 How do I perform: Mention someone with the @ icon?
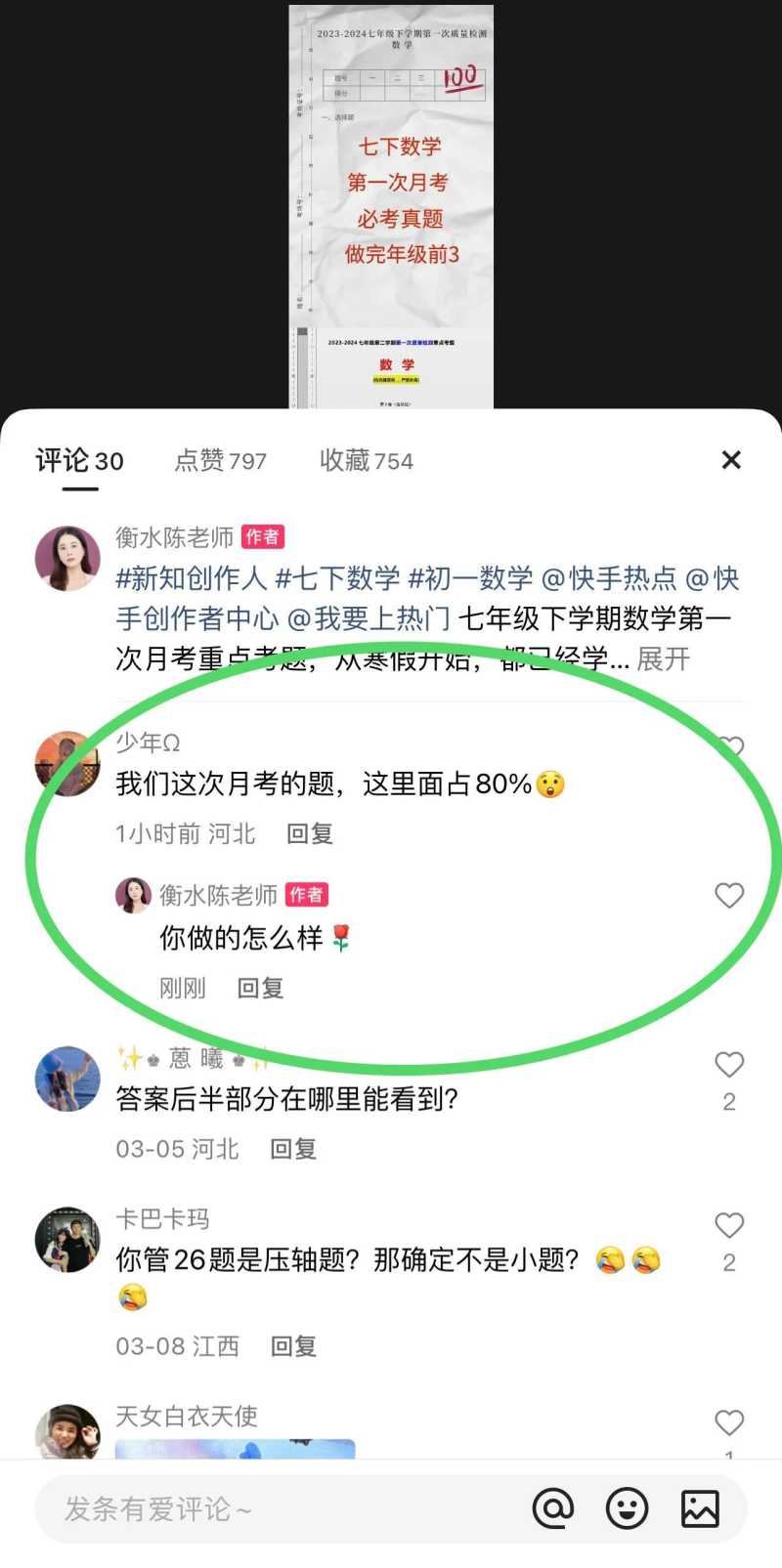click(x=552, y=1509)
